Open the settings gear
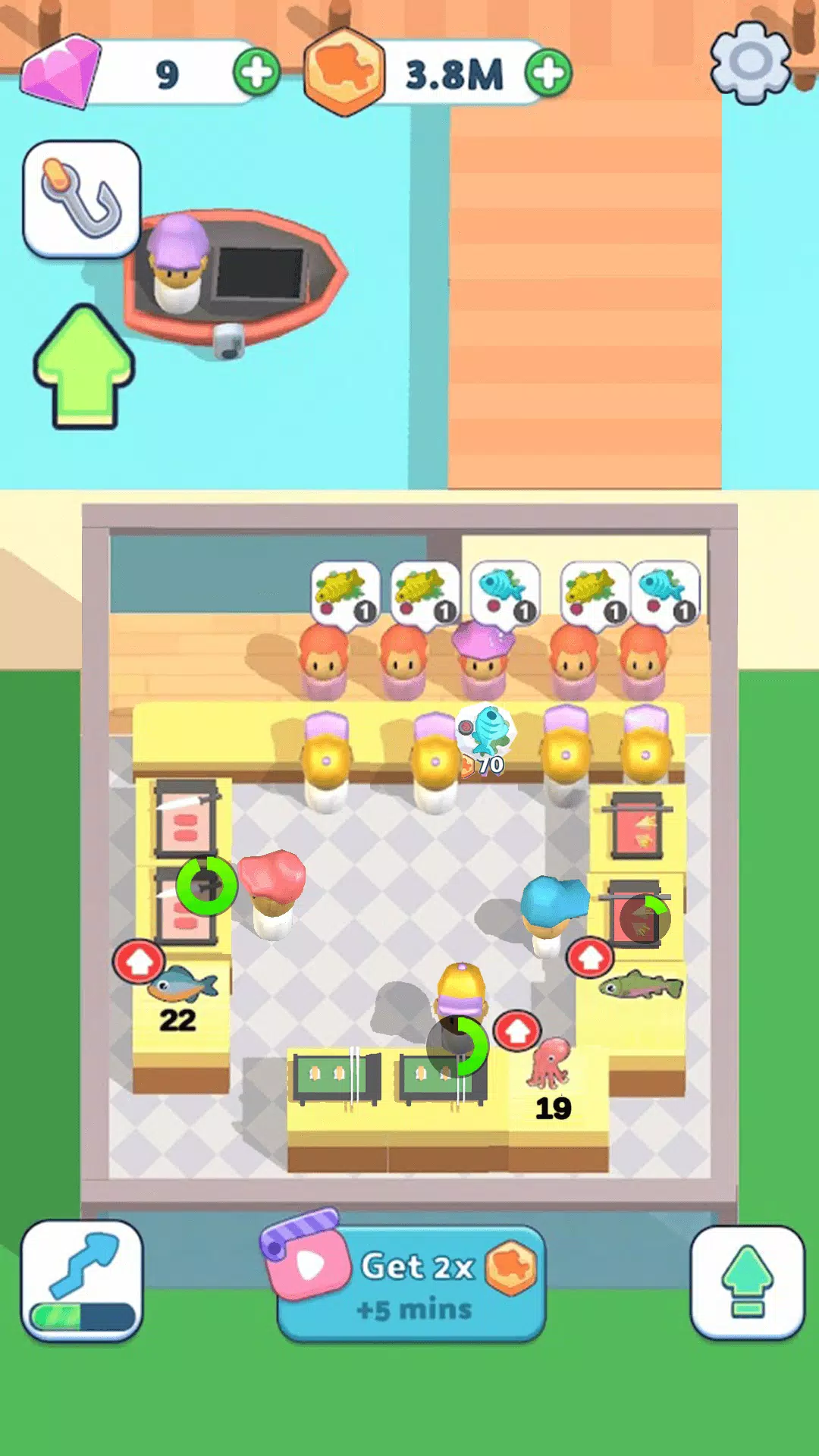Viewport: 819px width, 1456px height. click(750, 64)
